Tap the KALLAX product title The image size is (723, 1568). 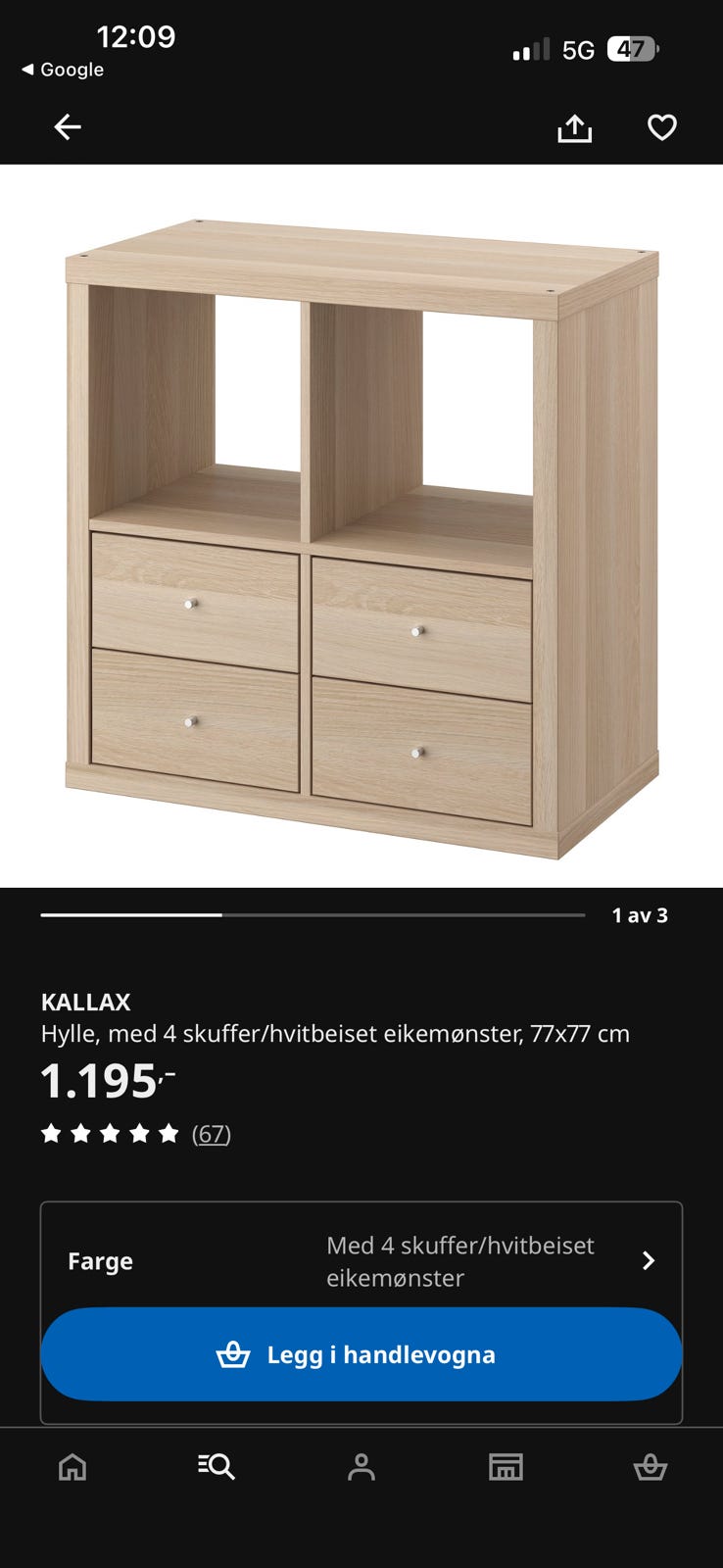click(84, 1002)
